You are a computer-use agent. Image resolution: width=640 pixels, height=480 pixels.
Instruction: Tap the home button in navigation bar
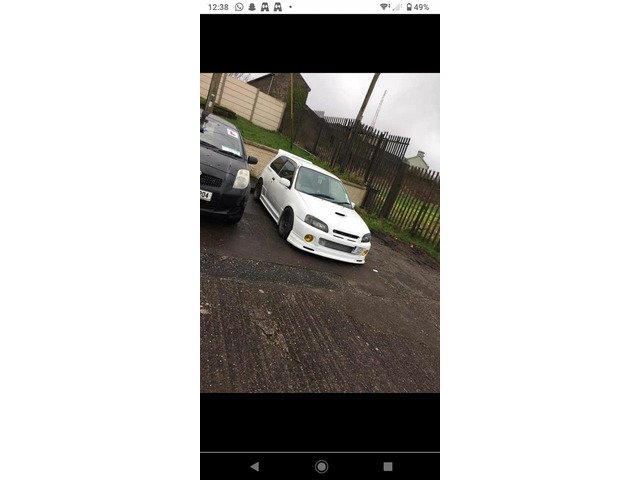[x=321, y=466]
